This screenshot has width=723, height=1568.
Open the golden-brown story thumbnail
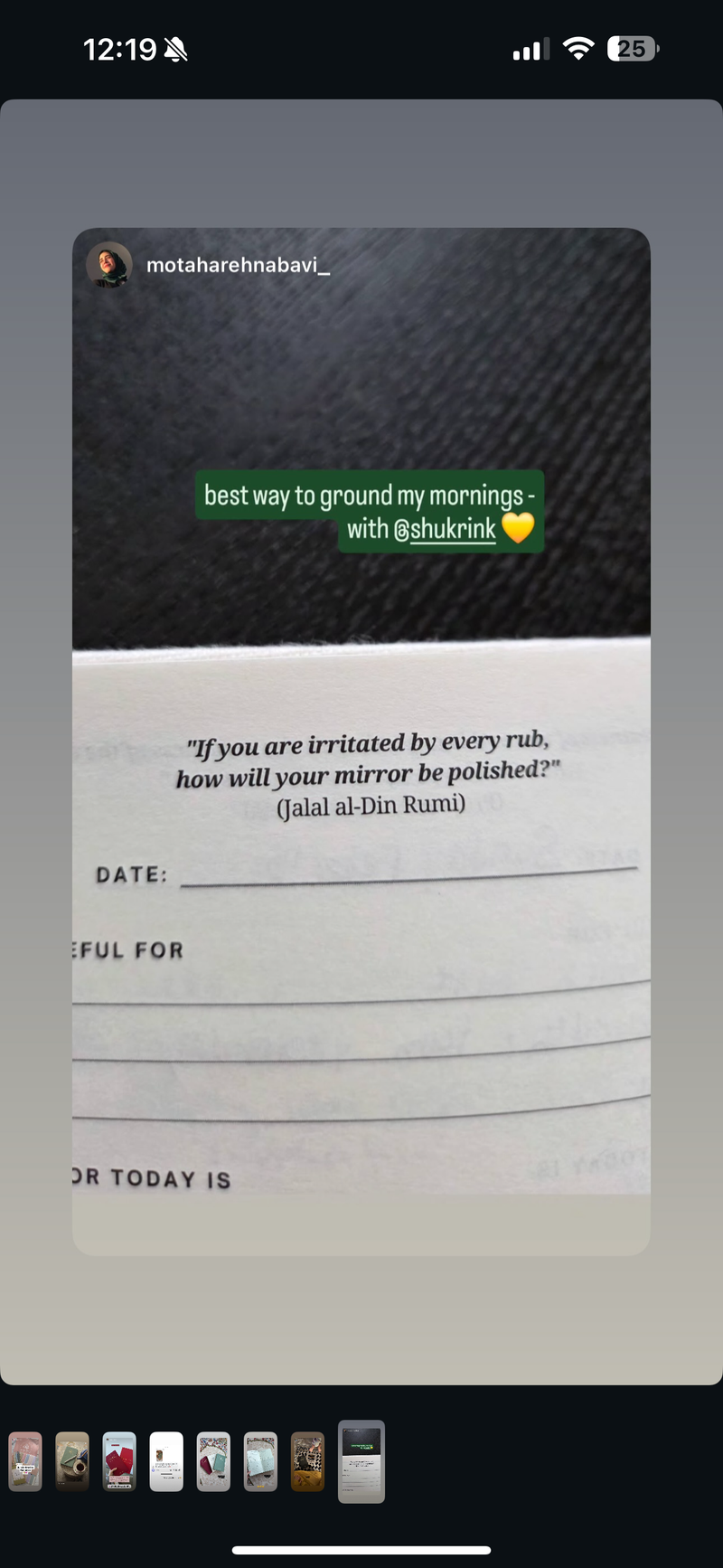point(307,1461)
